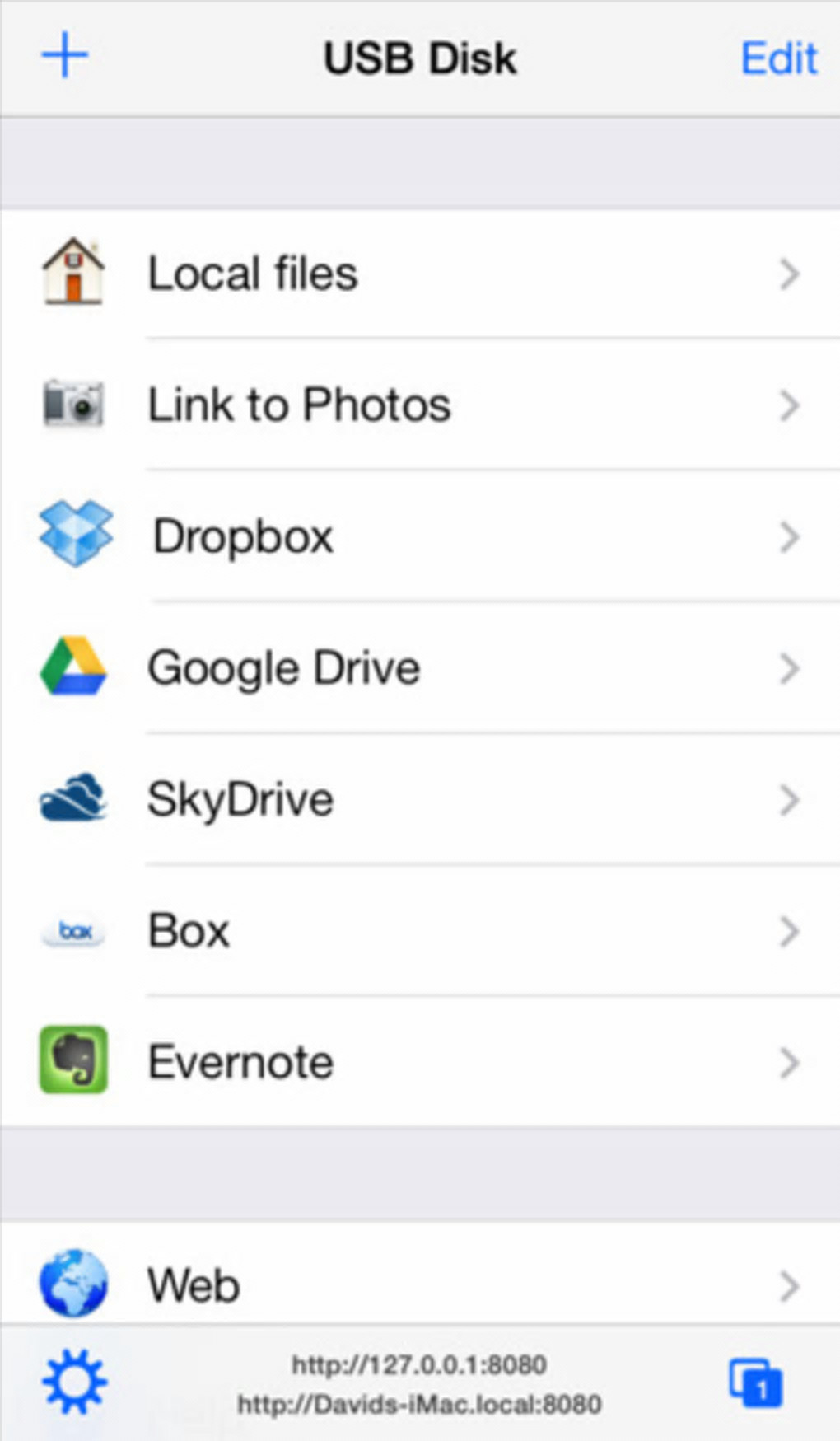This screenshot has height=1441, width=840.
Task: Open the Box row
Action: [x=420, y=931]
